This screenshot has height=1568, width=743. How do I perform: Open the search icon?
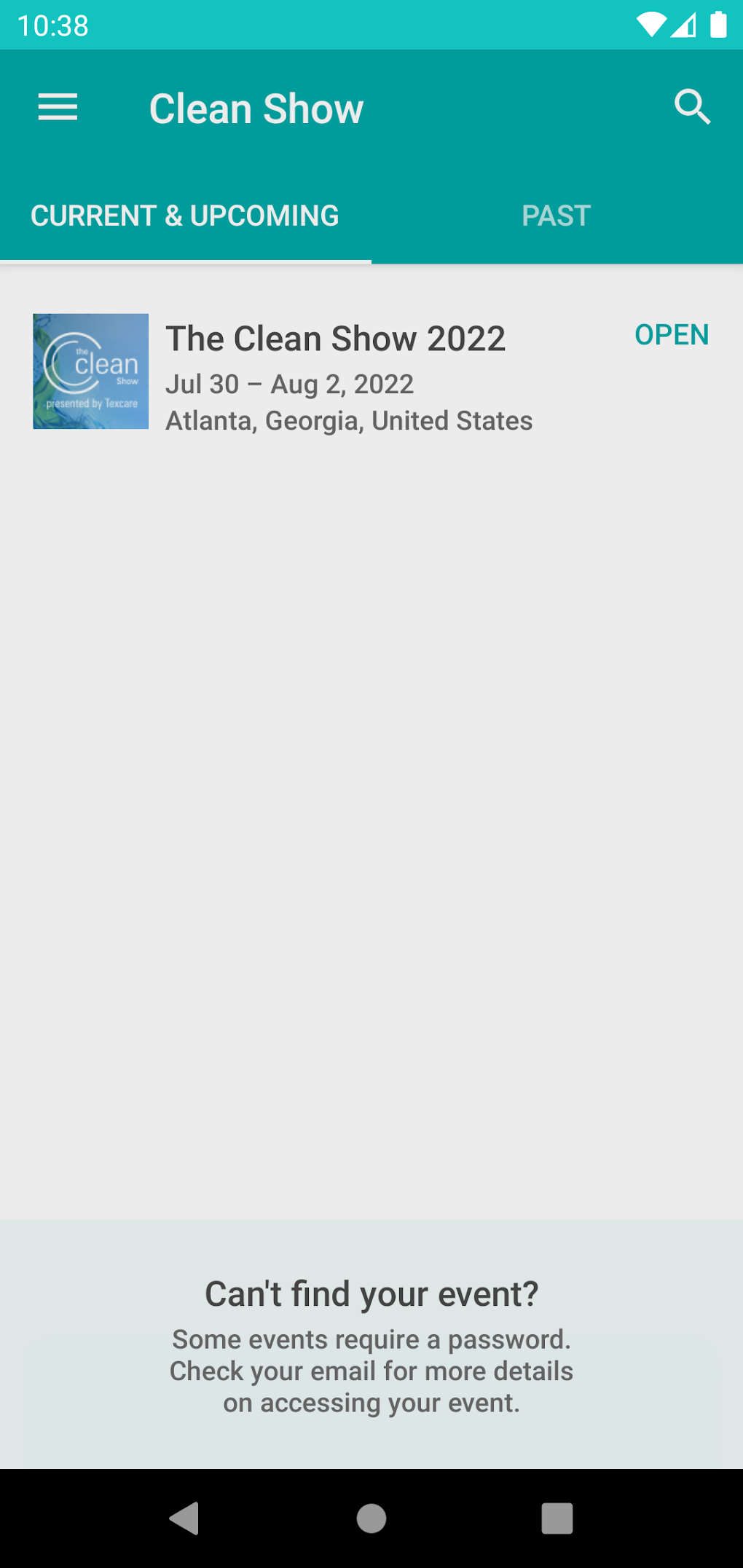pos(691,108)
